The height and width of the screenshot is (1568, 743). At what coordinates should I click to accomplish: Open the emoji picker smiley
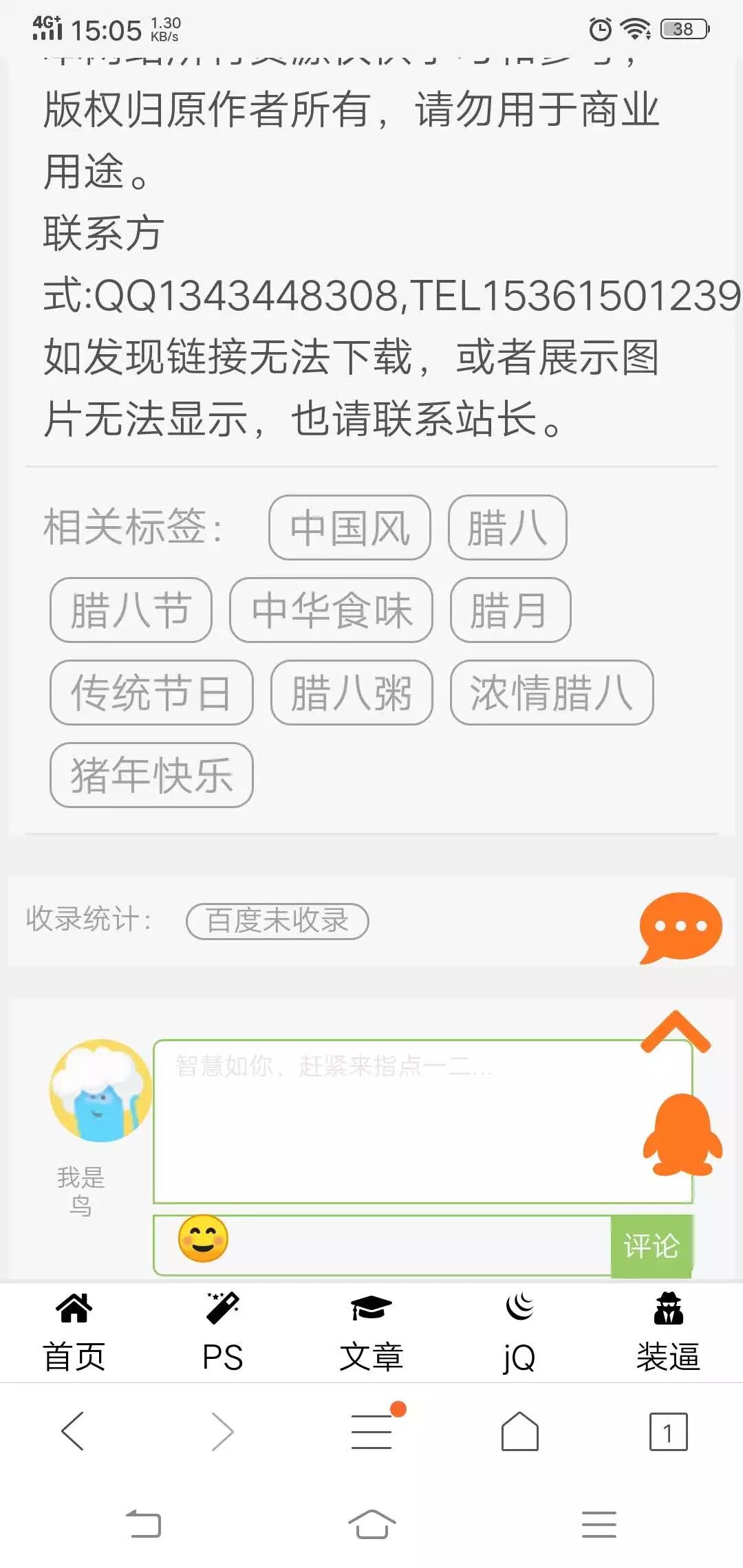tap(203, 1239)
